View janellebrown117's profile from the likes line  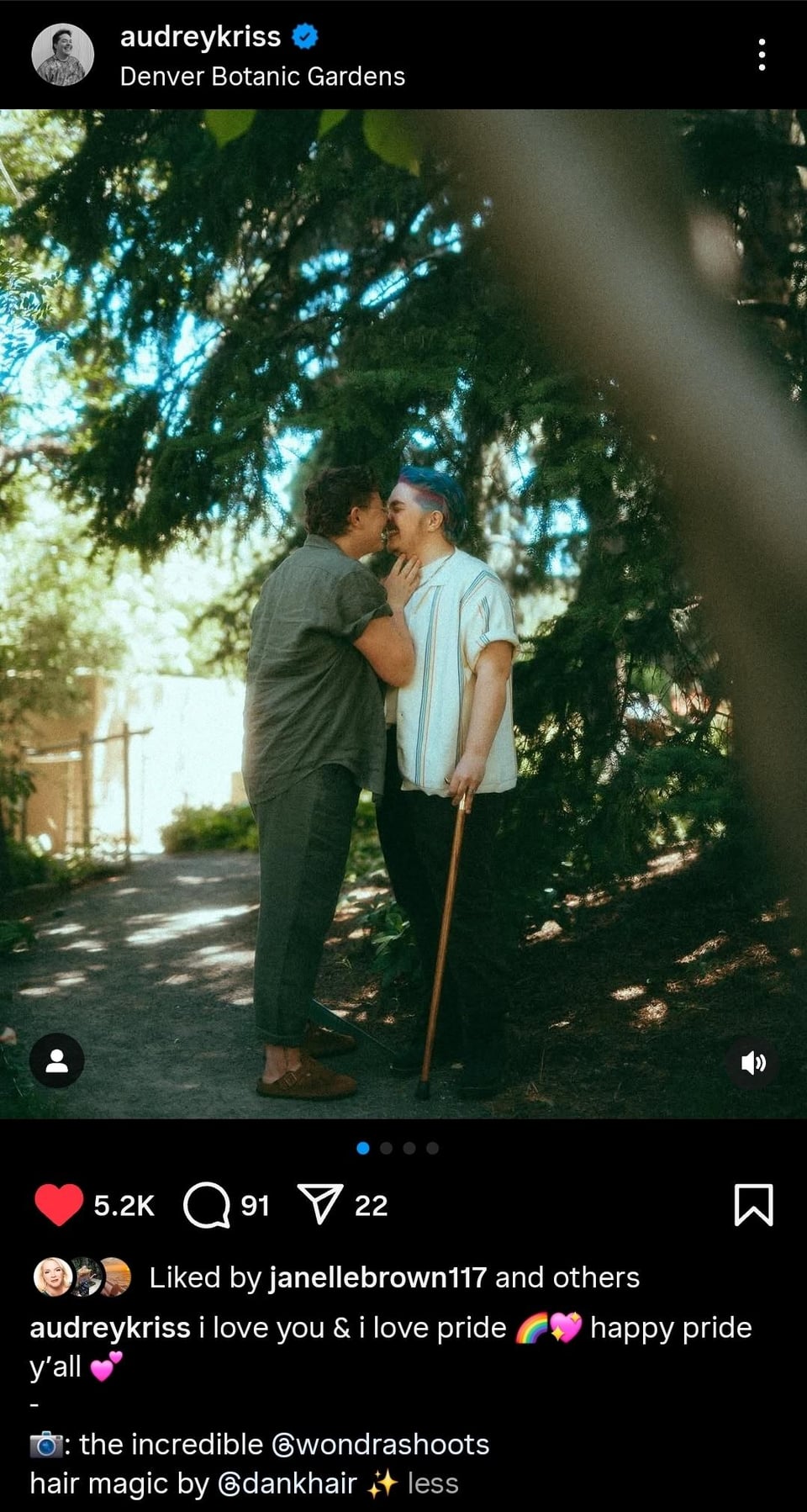pos(377,1277)
